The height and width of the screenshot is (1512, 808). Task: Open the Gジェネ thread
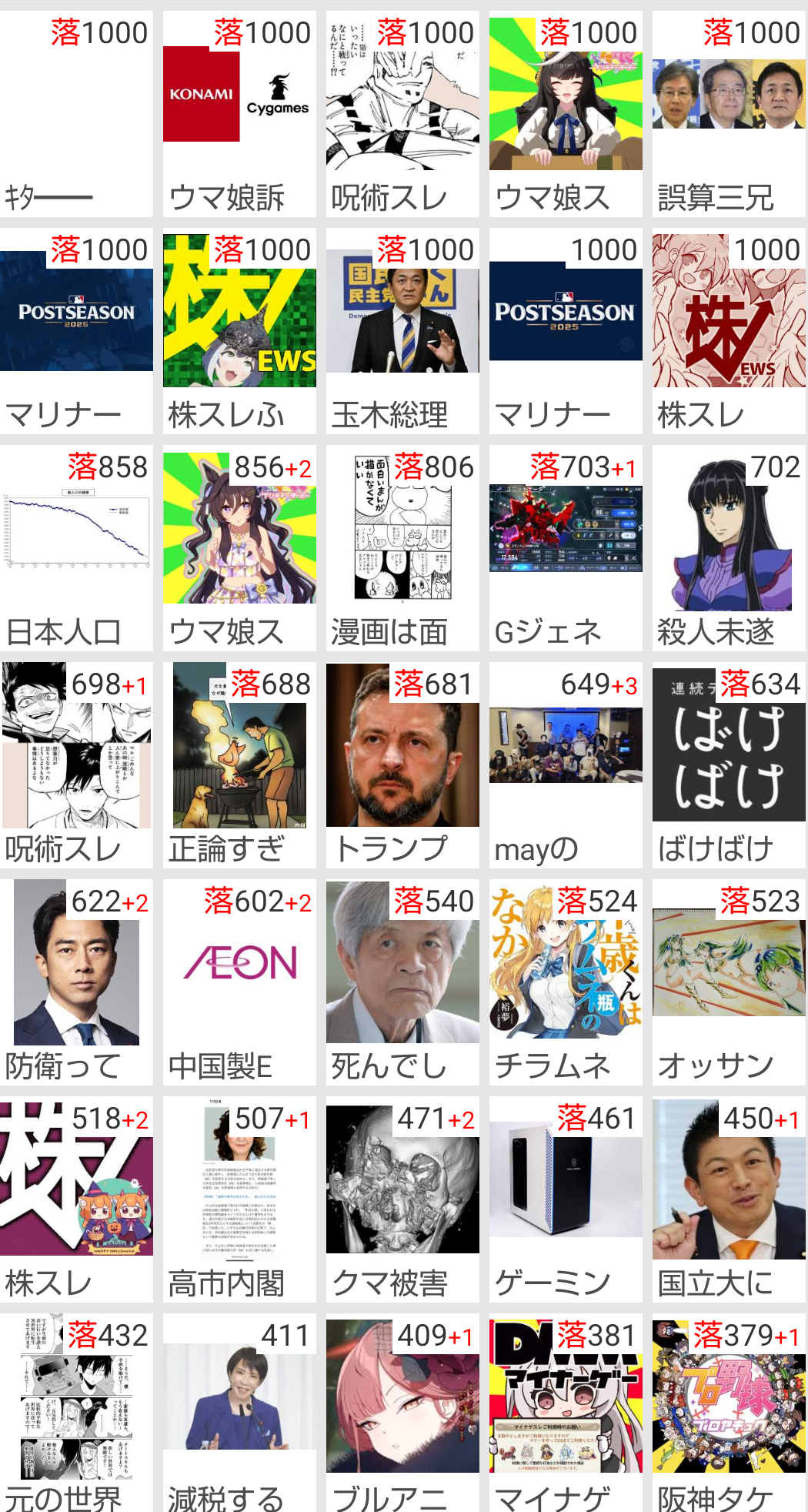click(565, 548)
